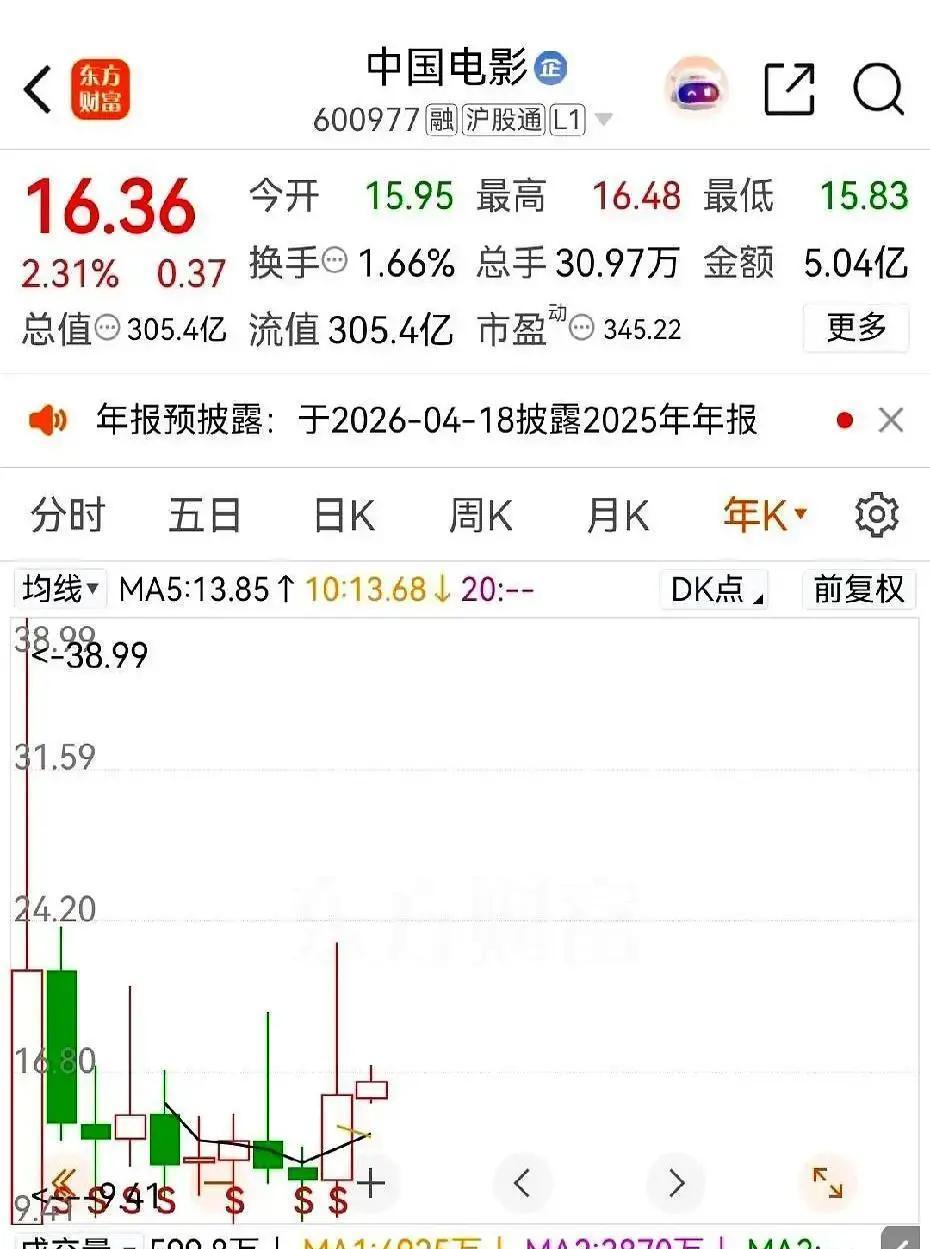Open the chart settings gear icon
The width and height of the screenshot is (930, 1249).
[x=877, y=514]
